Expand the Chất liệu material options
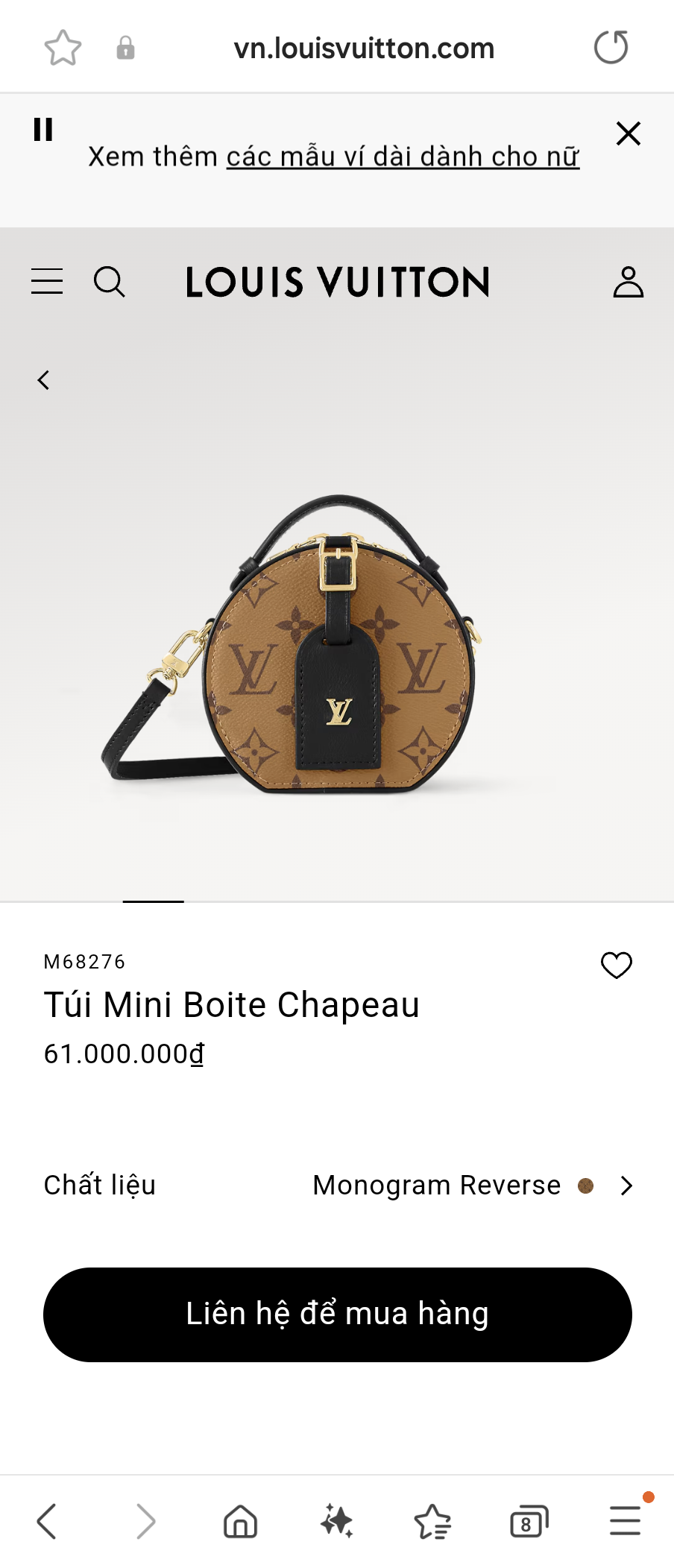This screenshot has height=1568, width=674. (626, 1186)
